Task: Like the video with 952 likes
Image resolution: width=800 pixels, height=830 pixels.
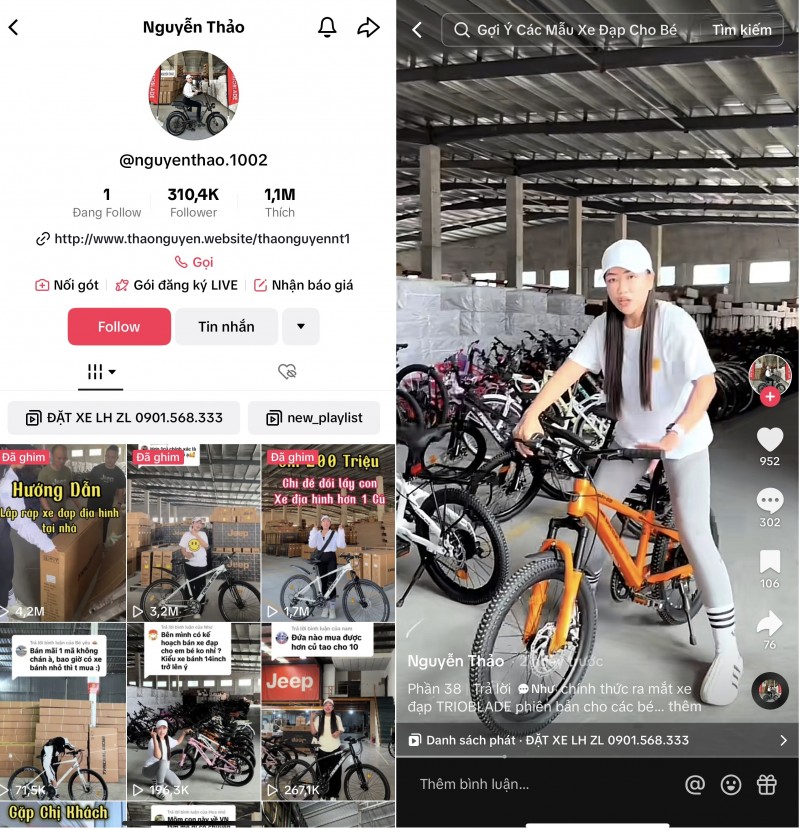Action: click(x=769, y=440)
